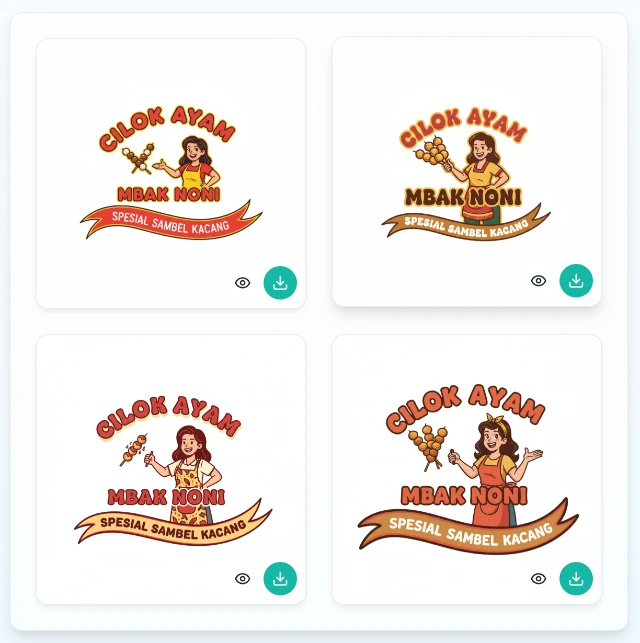The width and height of the screenshot is (640, 643).
Task: Download the logo with the yellow hair bow woman
Action: coord(575,578)
